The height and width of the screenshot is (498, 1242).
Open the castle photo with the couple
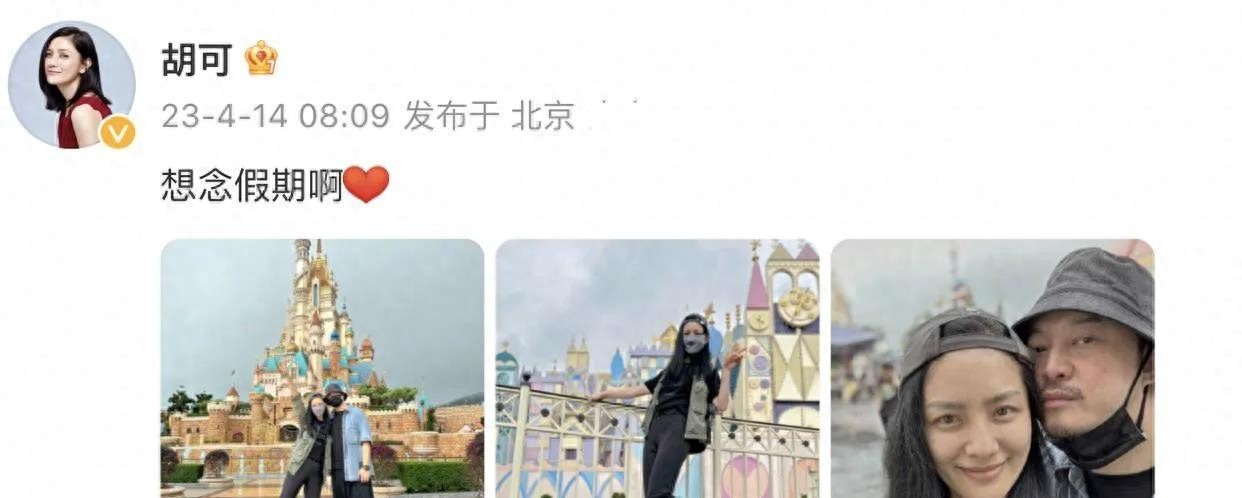[x=322, y=368]
